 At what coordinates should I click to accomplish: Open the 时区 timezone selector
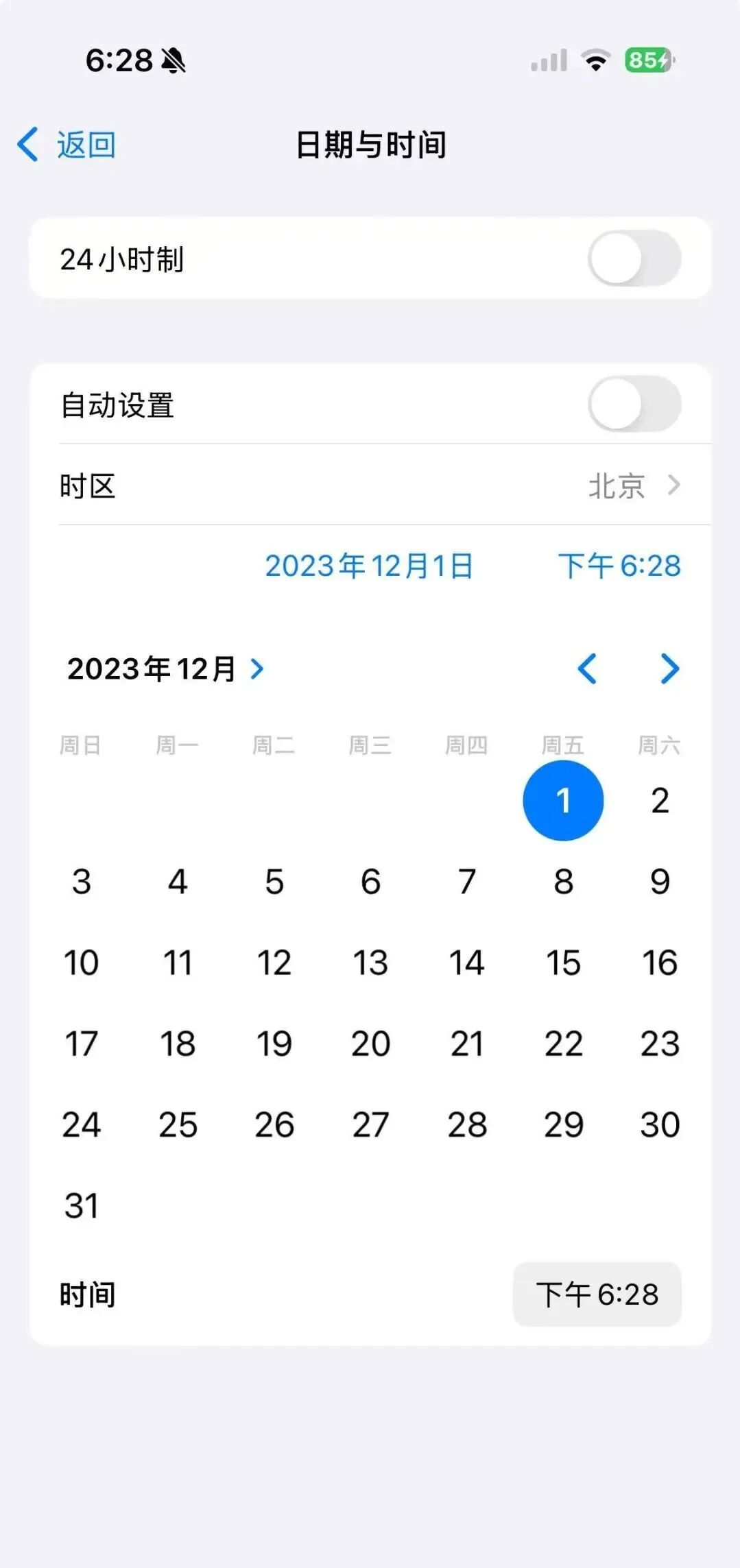(370, 487)
